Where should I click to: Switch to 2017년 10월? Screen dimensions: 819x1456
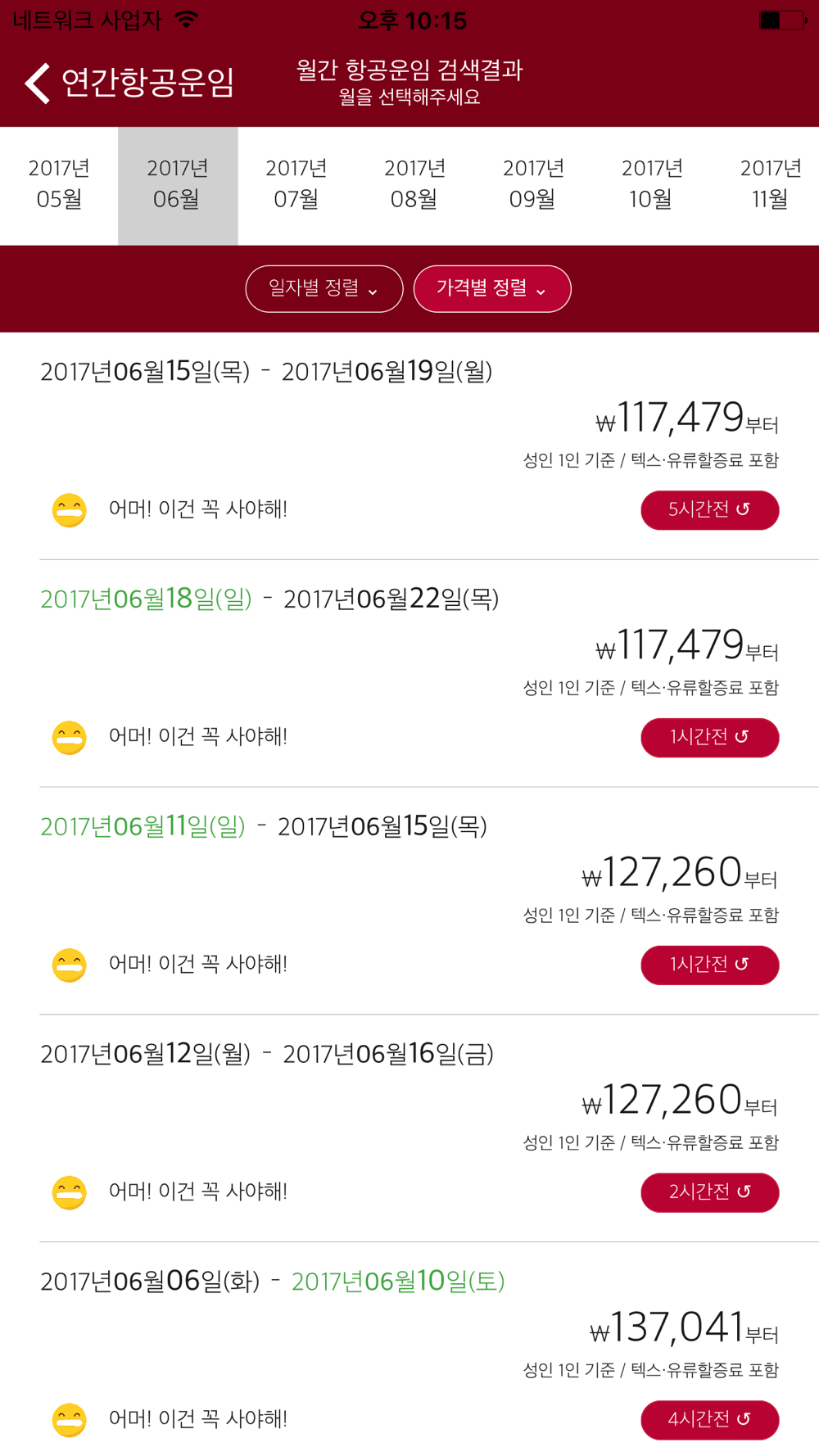pos(653,186)
